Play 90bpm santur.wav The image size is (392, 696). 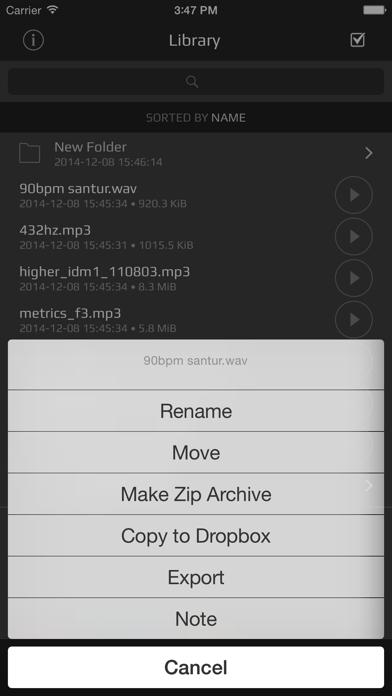[x=354, y=195]
